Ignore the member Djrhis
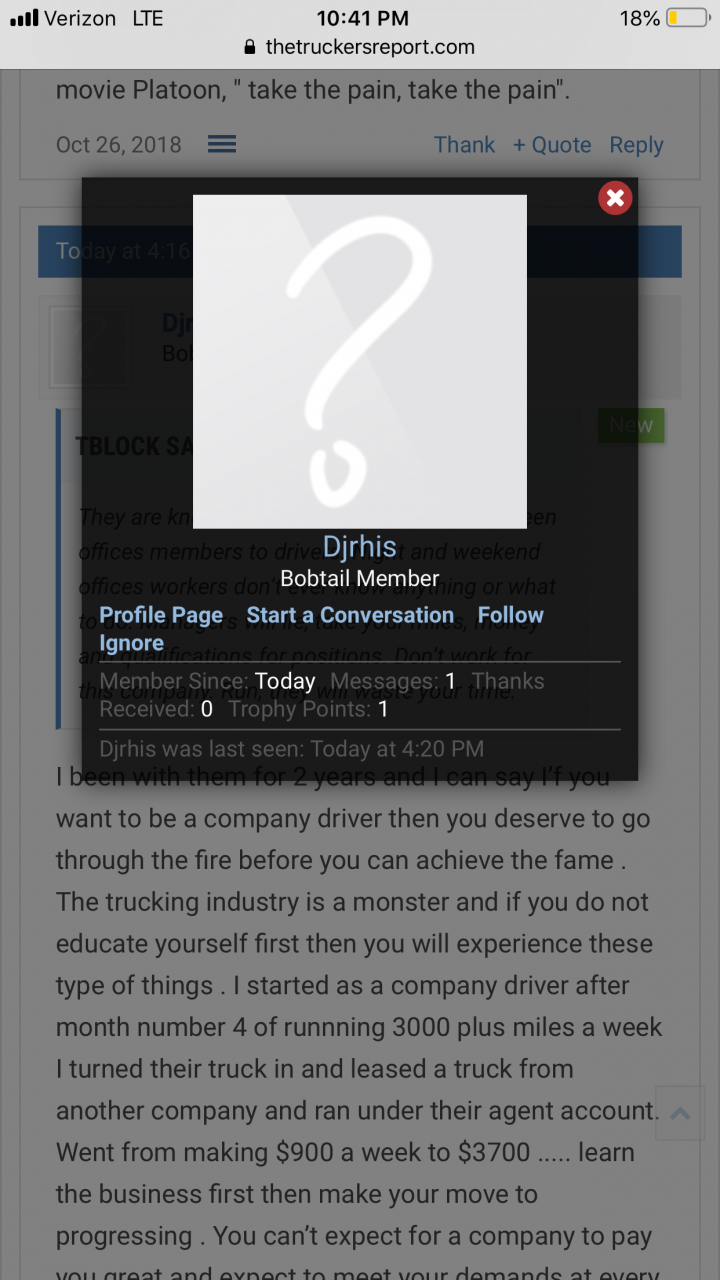Image resolution: width=720 pixels, height=1280 pixels. [131, 643]
